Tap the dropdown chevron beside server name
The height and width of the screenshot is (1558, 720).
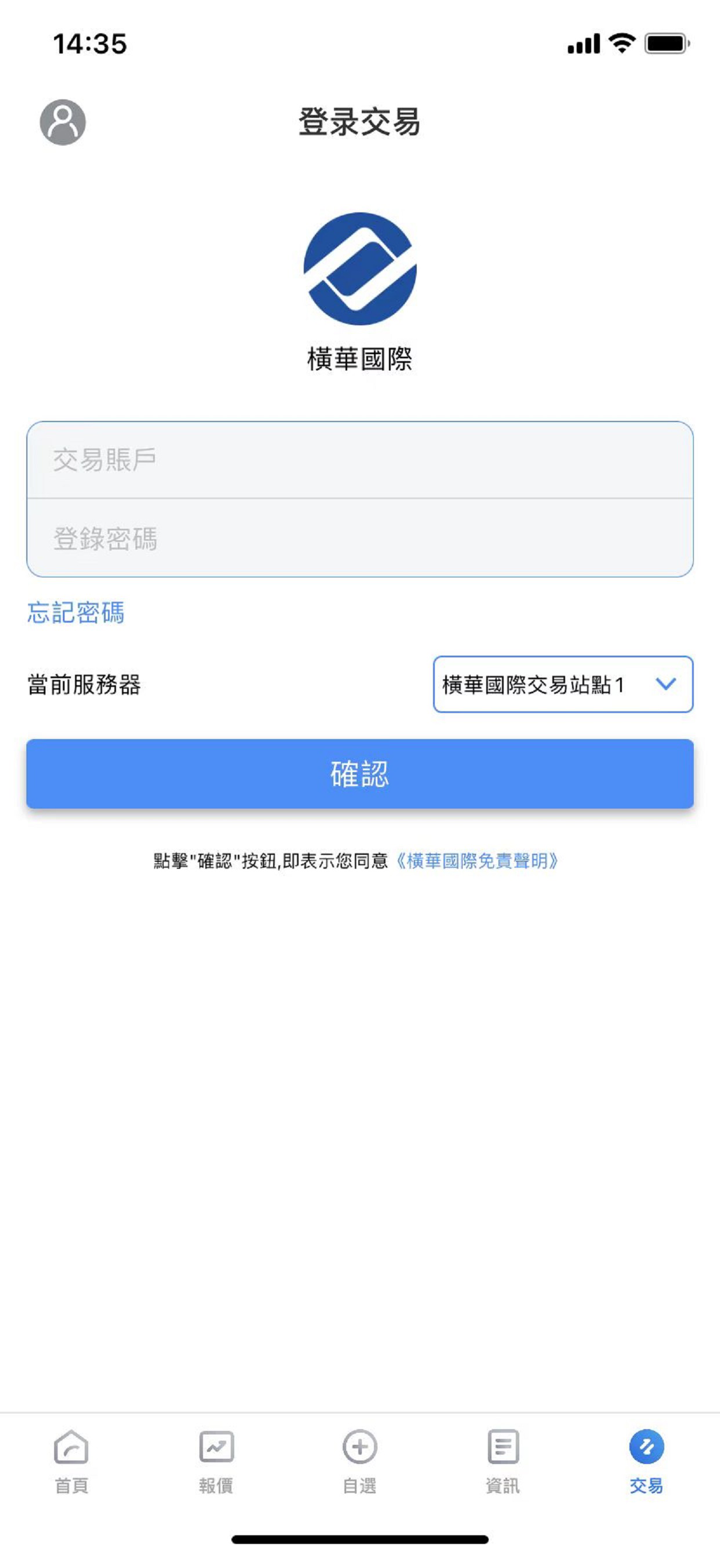pos(667,685)
